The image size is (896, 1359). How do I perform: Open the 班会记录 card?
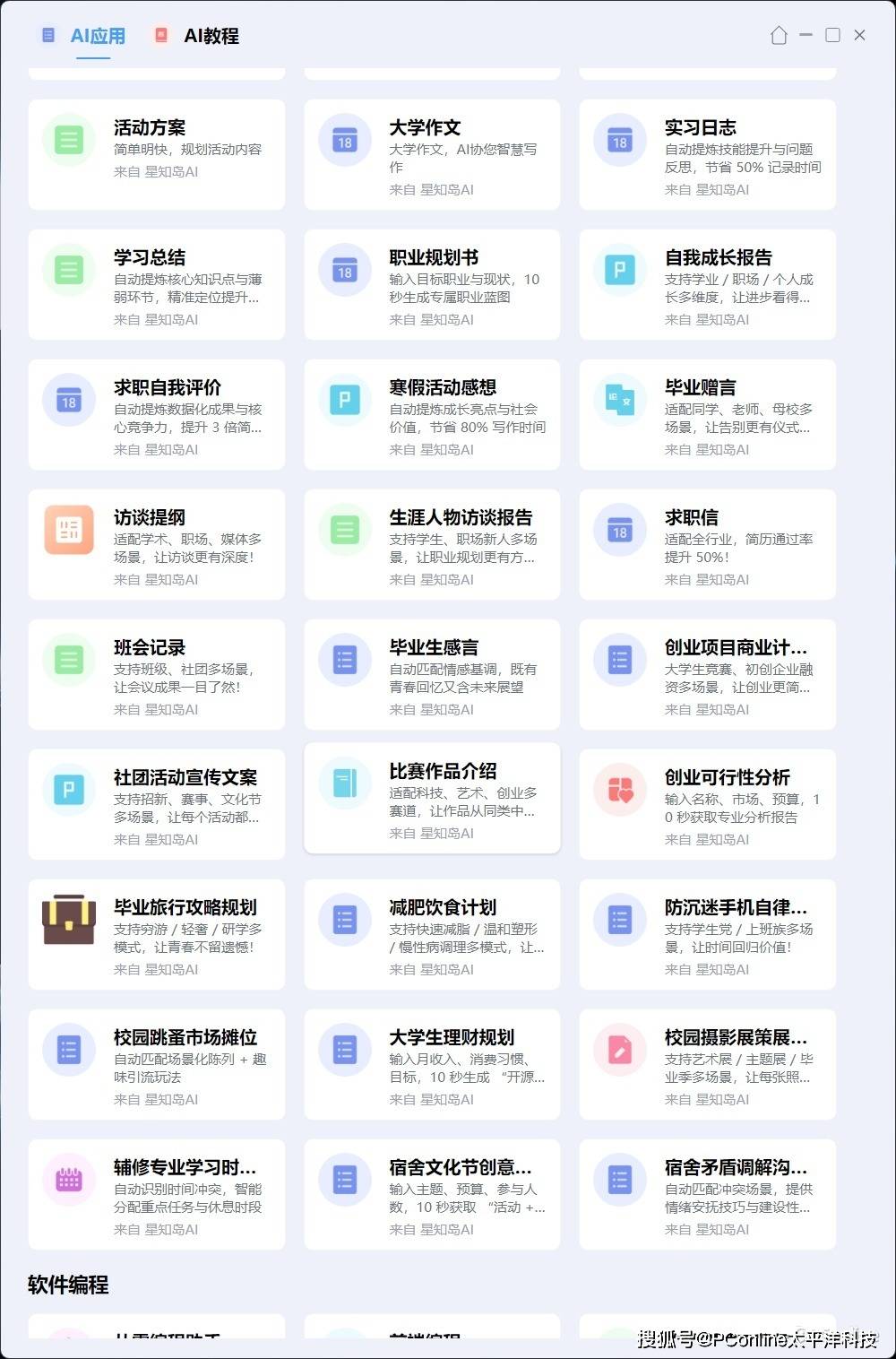click(x=157, y=674)
